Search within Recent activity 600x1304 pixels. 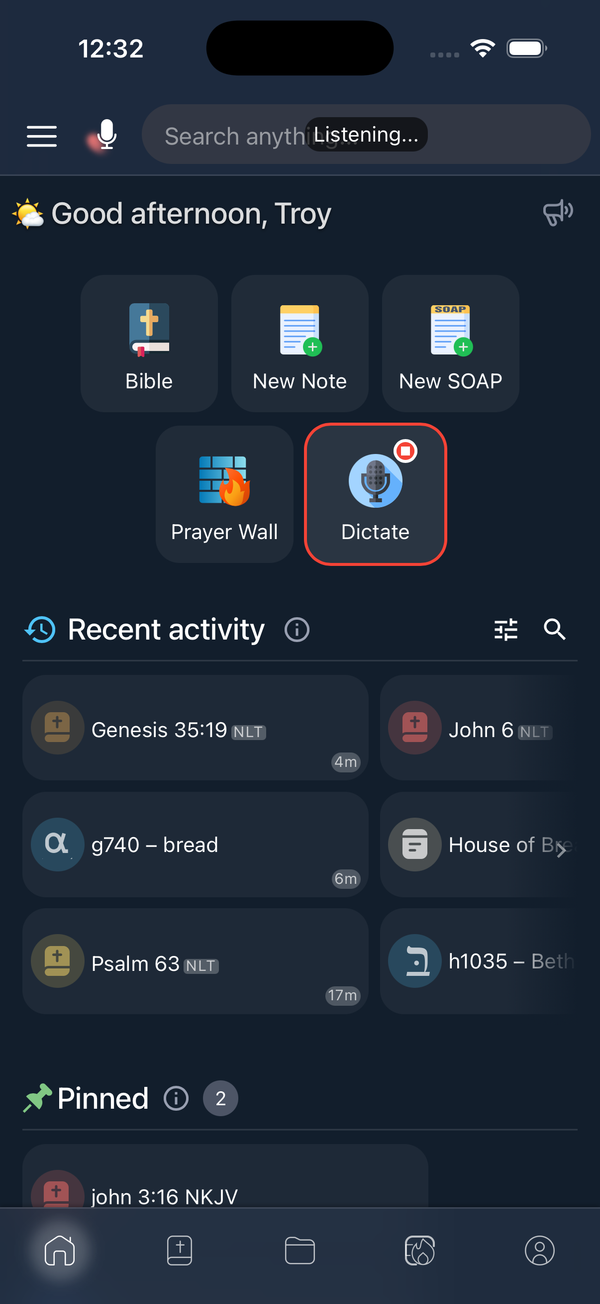555,630
